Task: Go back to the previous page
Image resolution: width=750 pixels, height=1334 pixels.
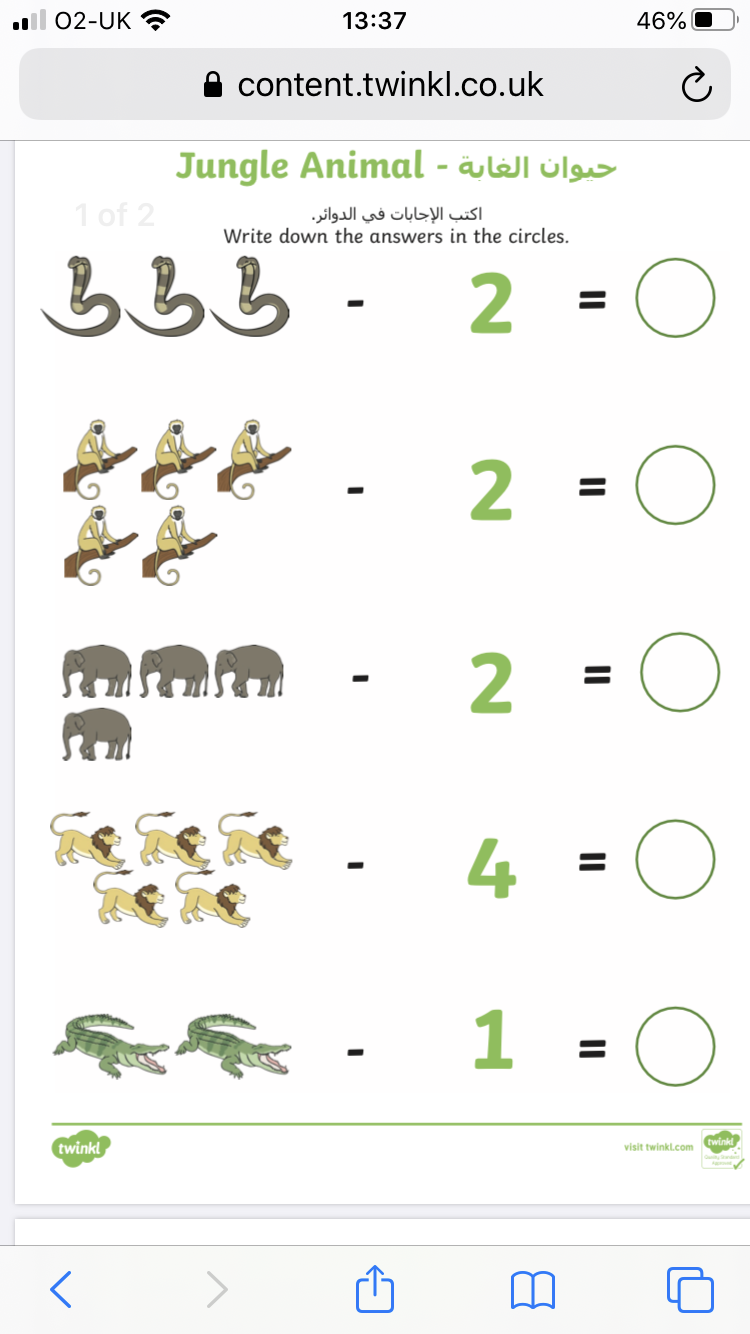Action: pyautogui.click(x=61, y=1289)
